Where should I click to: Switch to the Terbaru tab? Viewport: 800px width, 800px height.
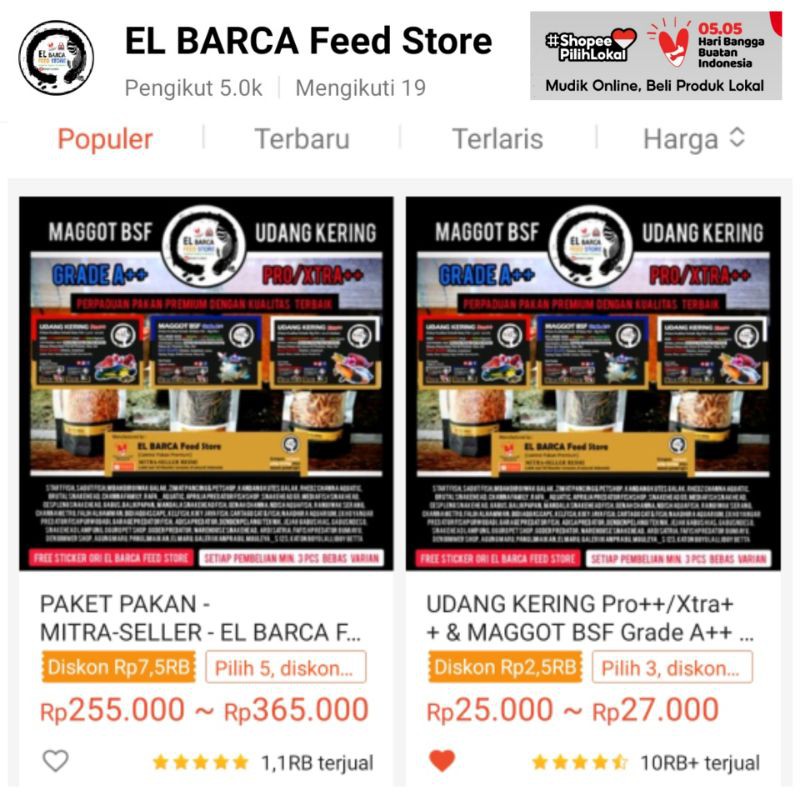301,138
